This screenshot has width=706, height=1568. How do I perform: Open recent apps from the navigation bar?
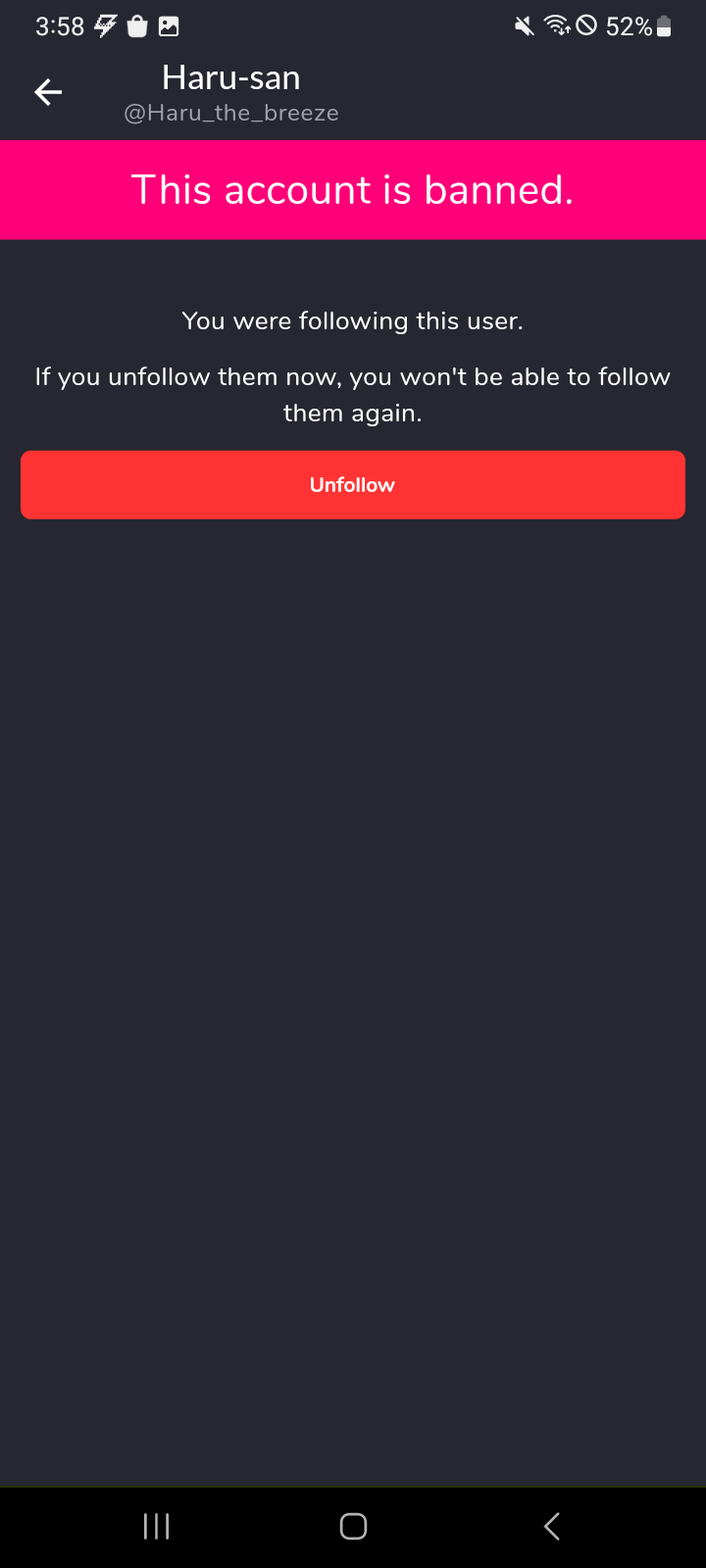pos(157,1526)
